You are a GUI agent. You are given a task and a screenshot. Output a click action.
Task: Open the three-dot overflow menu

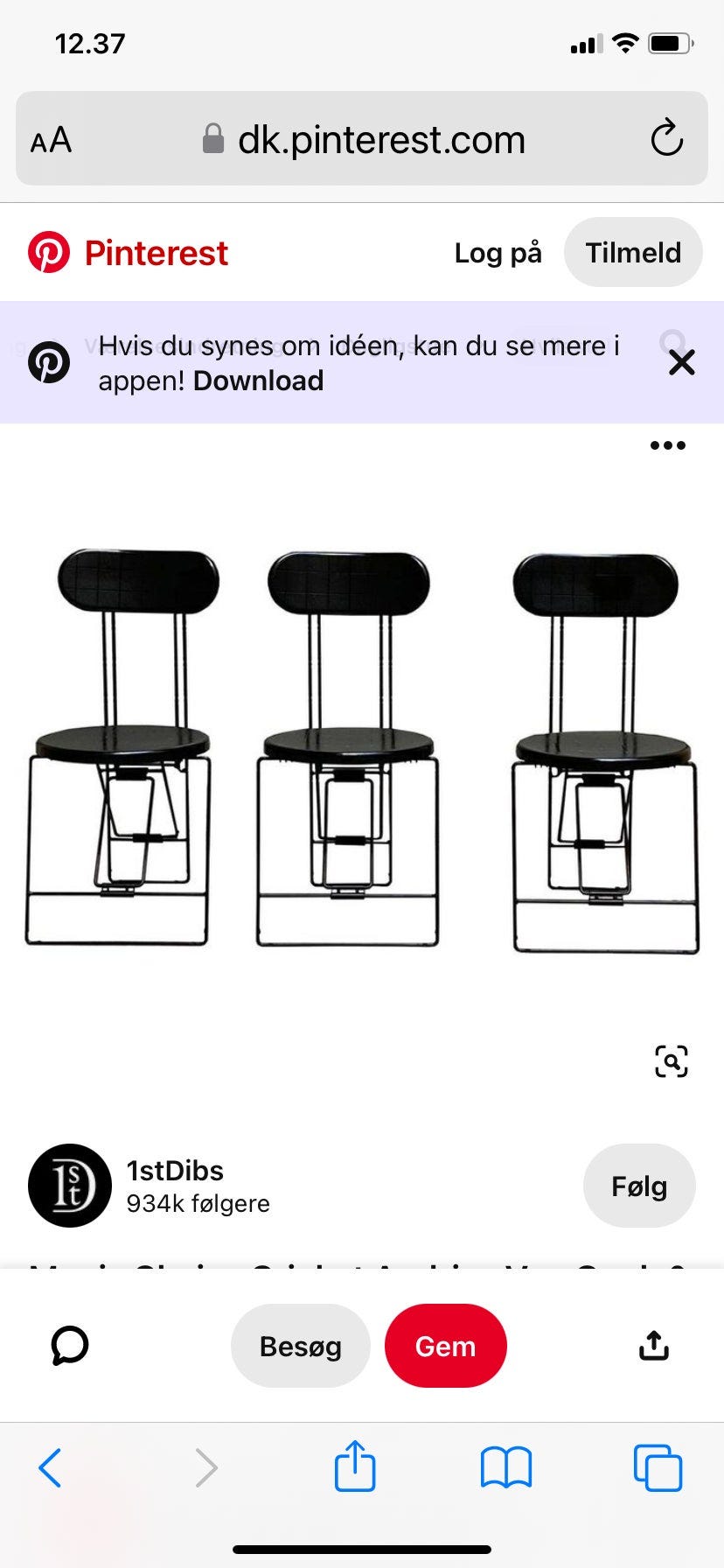coord(668,445)
